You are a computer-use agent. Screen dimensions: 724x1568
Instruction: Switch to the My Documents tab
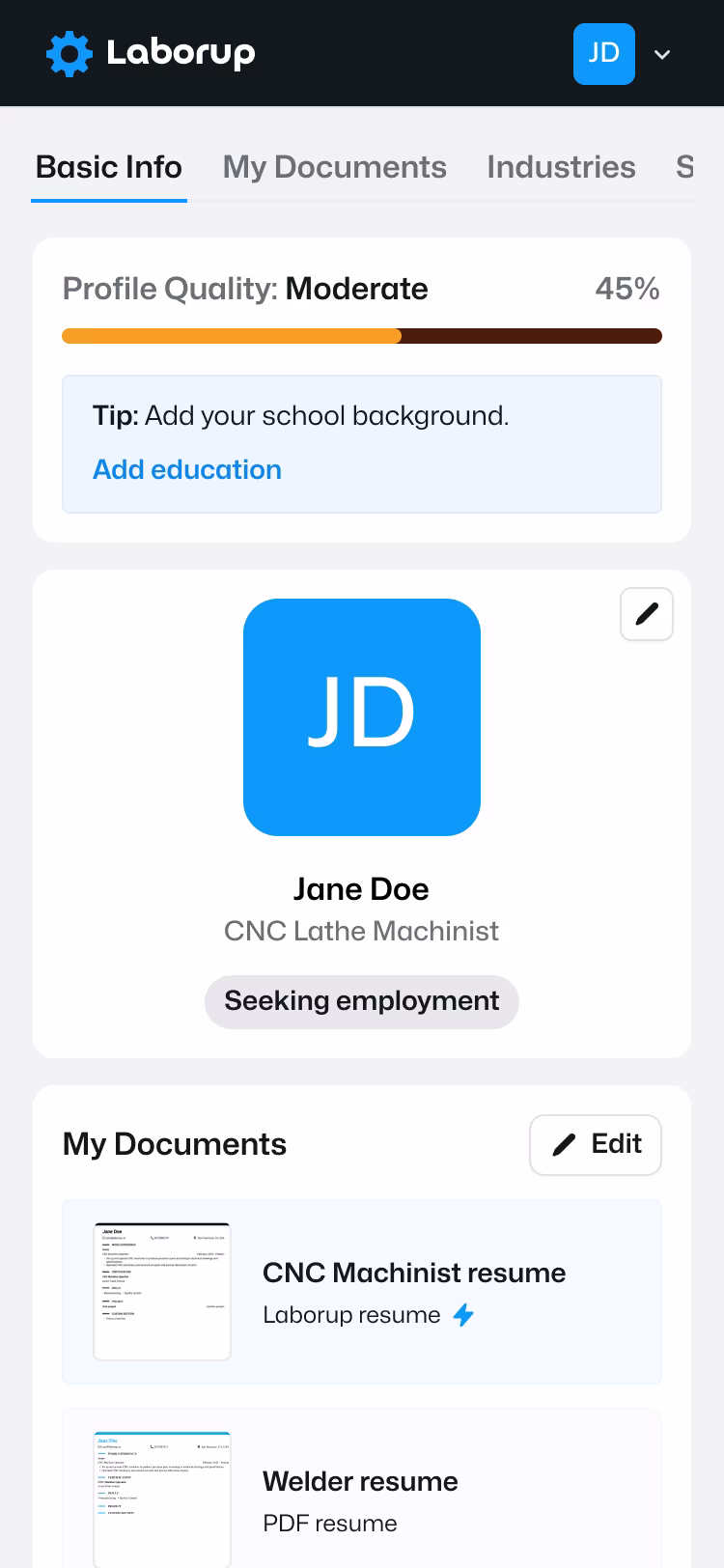coord(334,167)
